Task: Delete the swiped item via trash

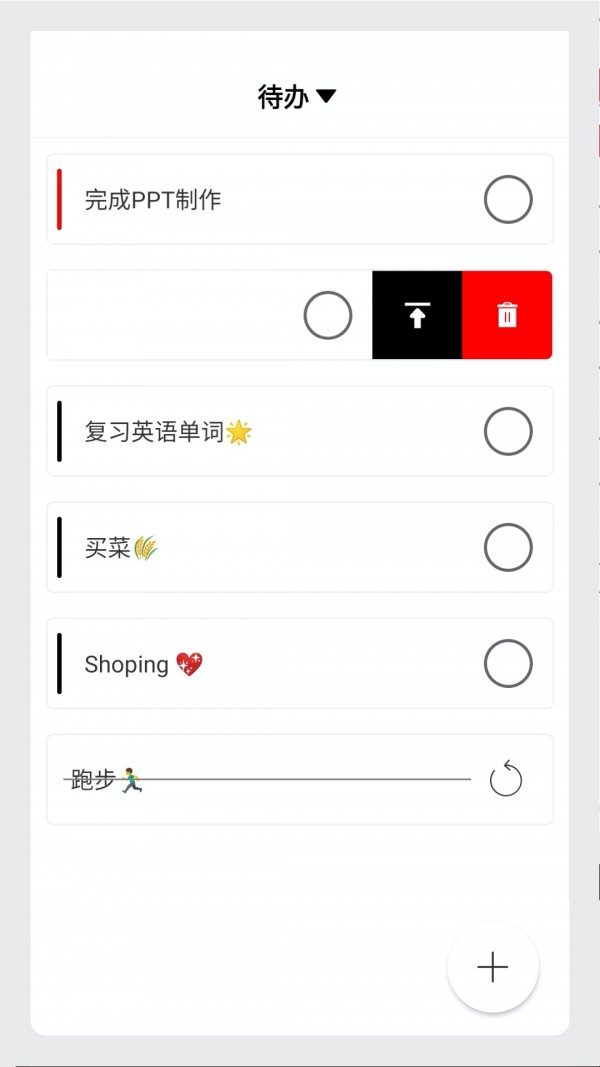Action: coord(507,315)
